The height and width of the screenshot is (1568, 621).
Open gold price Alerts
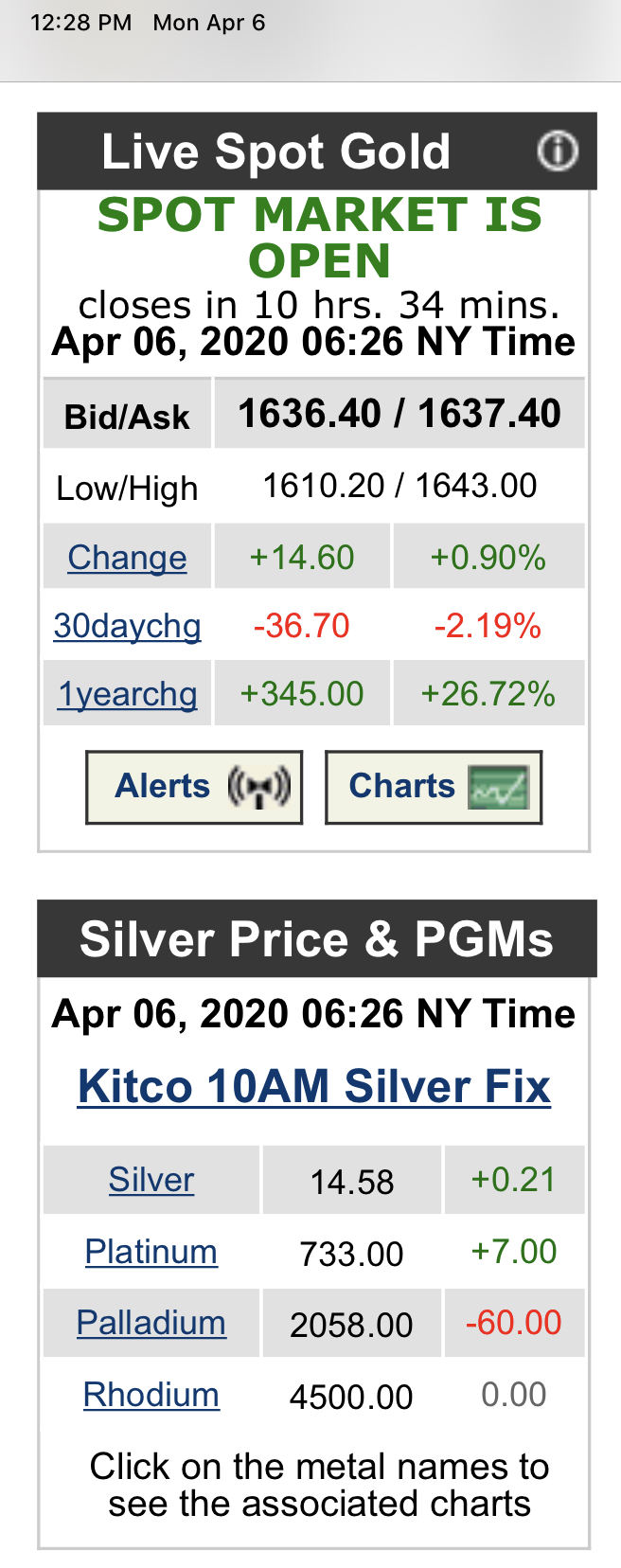pyautogui.click(x=194, y=787)
